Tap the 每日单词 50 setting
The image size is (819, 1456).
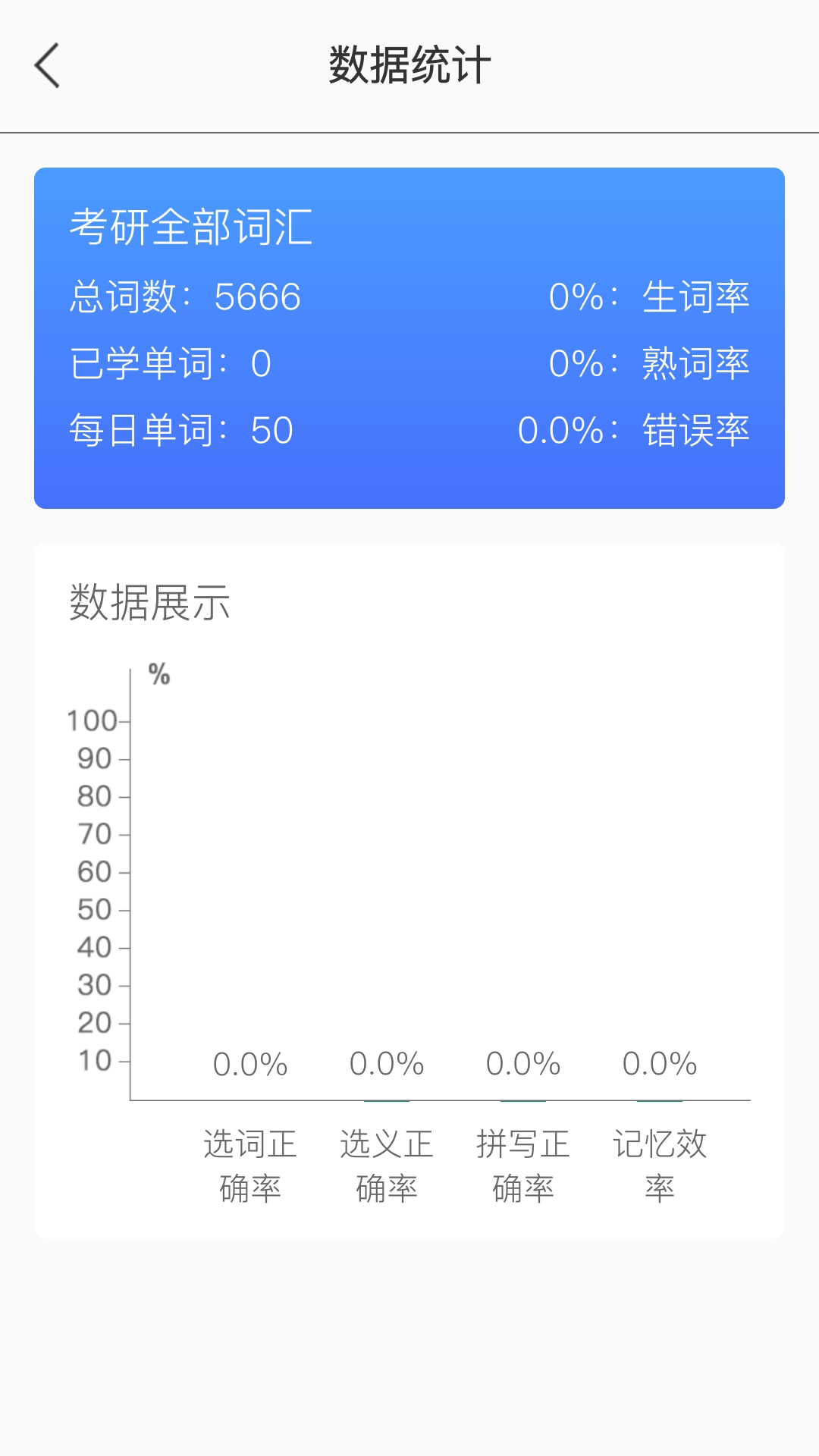click(184, 429)
